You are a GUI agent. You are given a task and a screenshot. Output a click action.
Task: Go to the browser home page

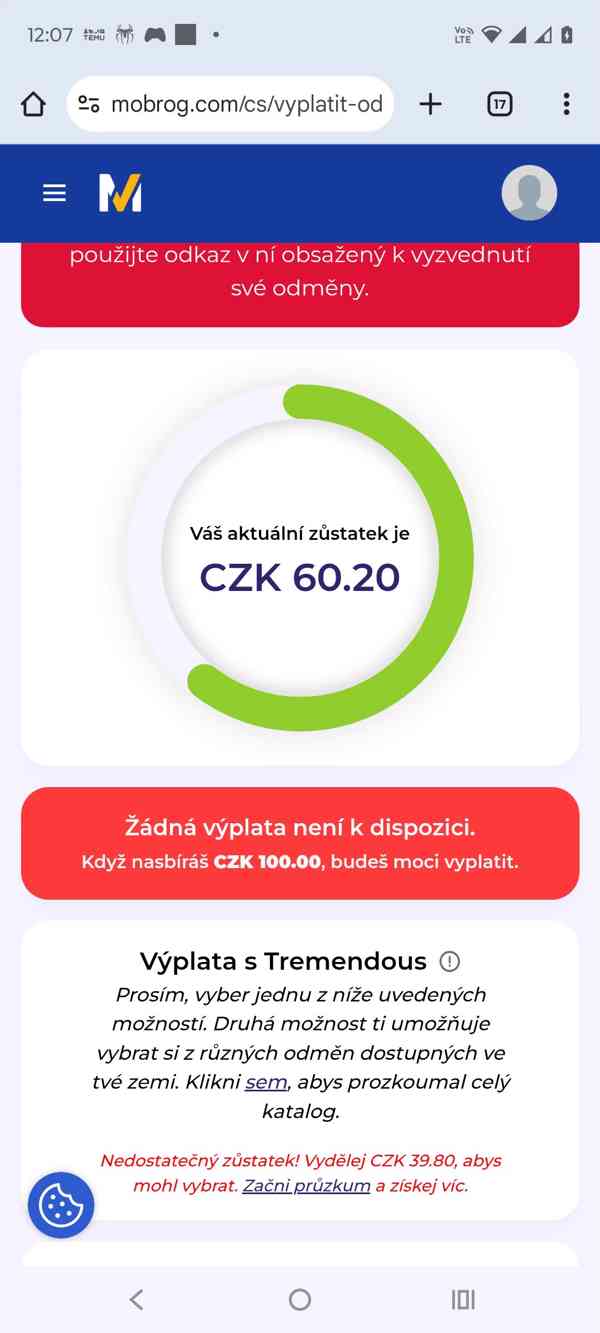(33, 104)
